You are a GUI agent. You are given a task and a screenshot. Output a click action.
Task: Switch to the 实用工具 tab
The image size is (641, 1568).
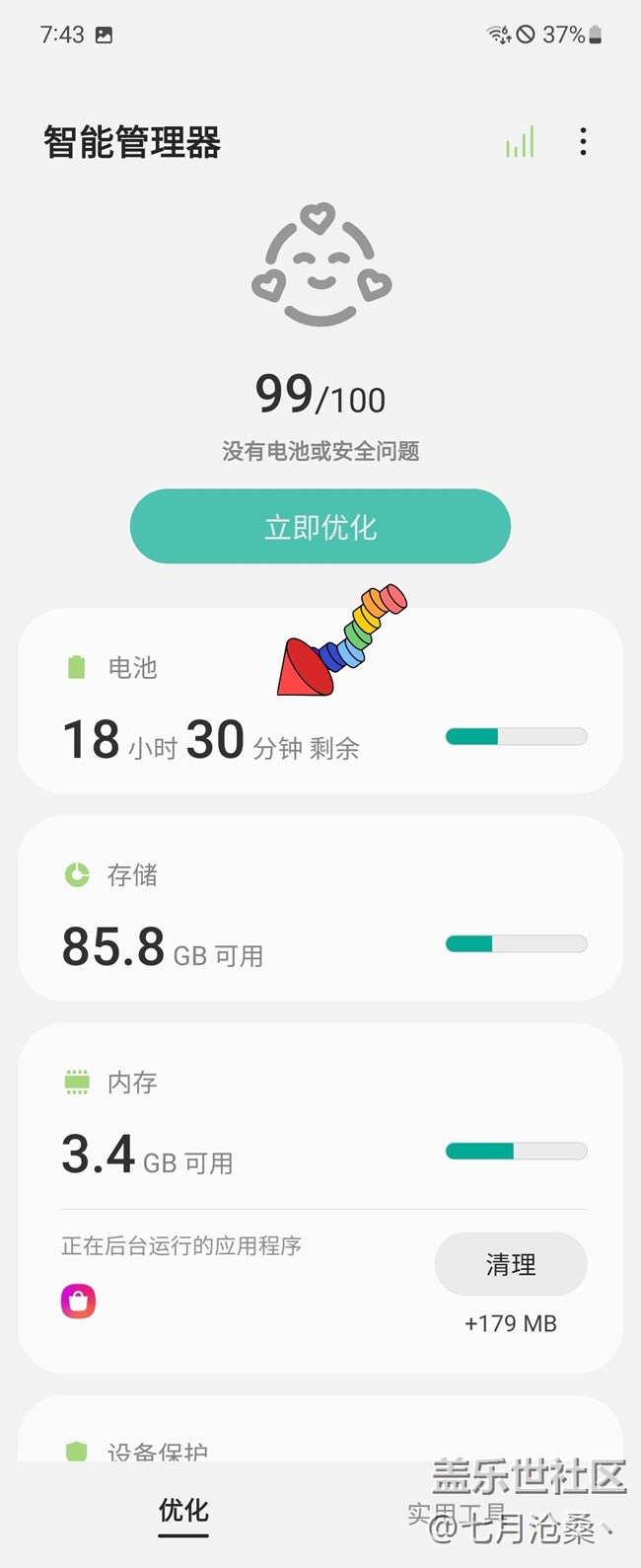456,1513
